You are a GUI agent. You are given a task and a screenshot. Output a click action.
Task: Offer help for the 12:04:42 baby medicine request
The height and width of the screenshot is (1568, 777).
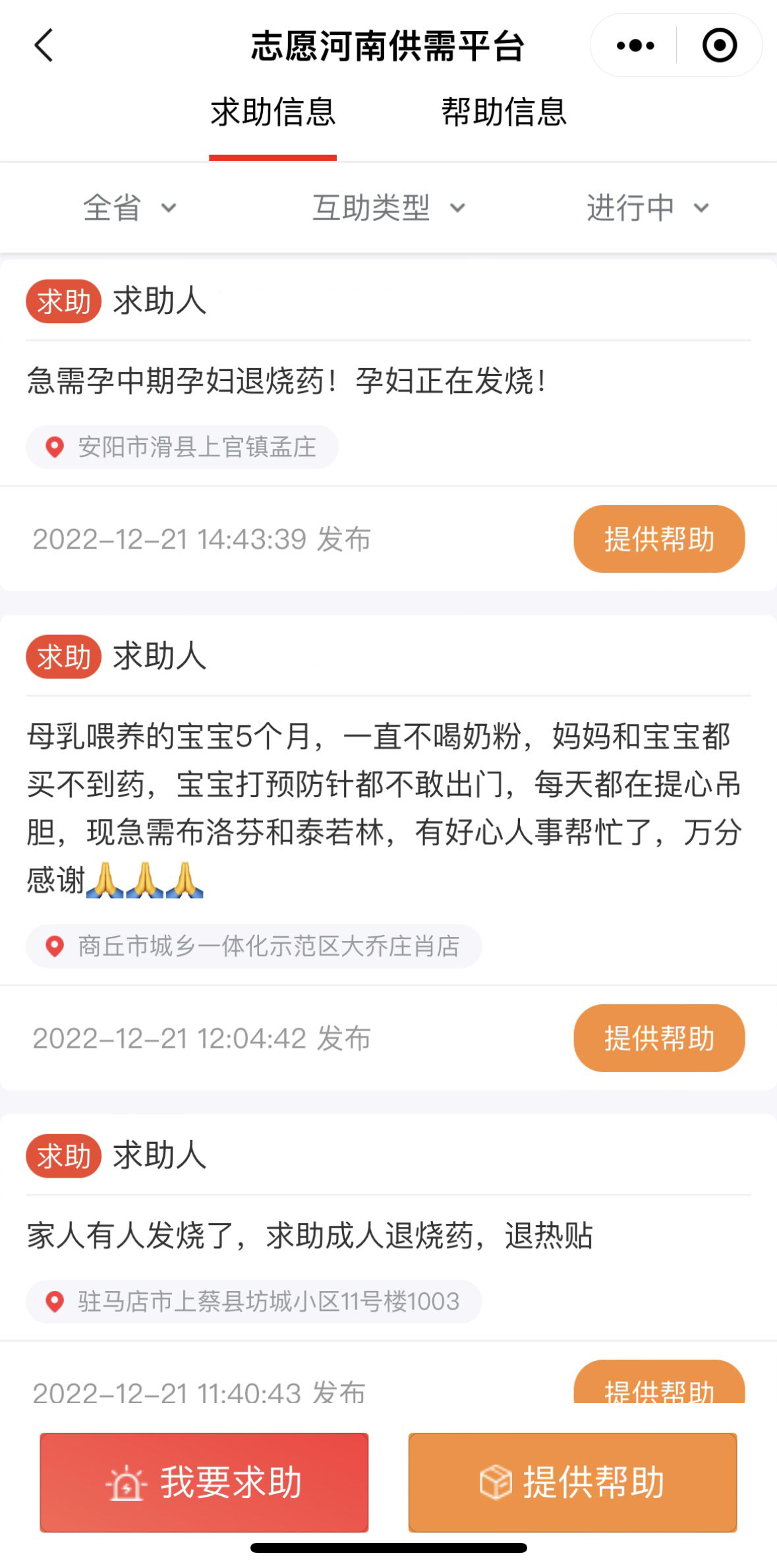click(x=659, y=1038)
